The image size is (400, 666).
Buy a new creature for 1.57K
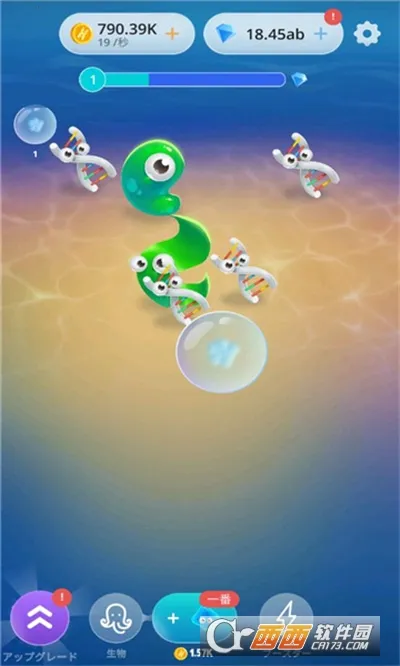(193, 618)
